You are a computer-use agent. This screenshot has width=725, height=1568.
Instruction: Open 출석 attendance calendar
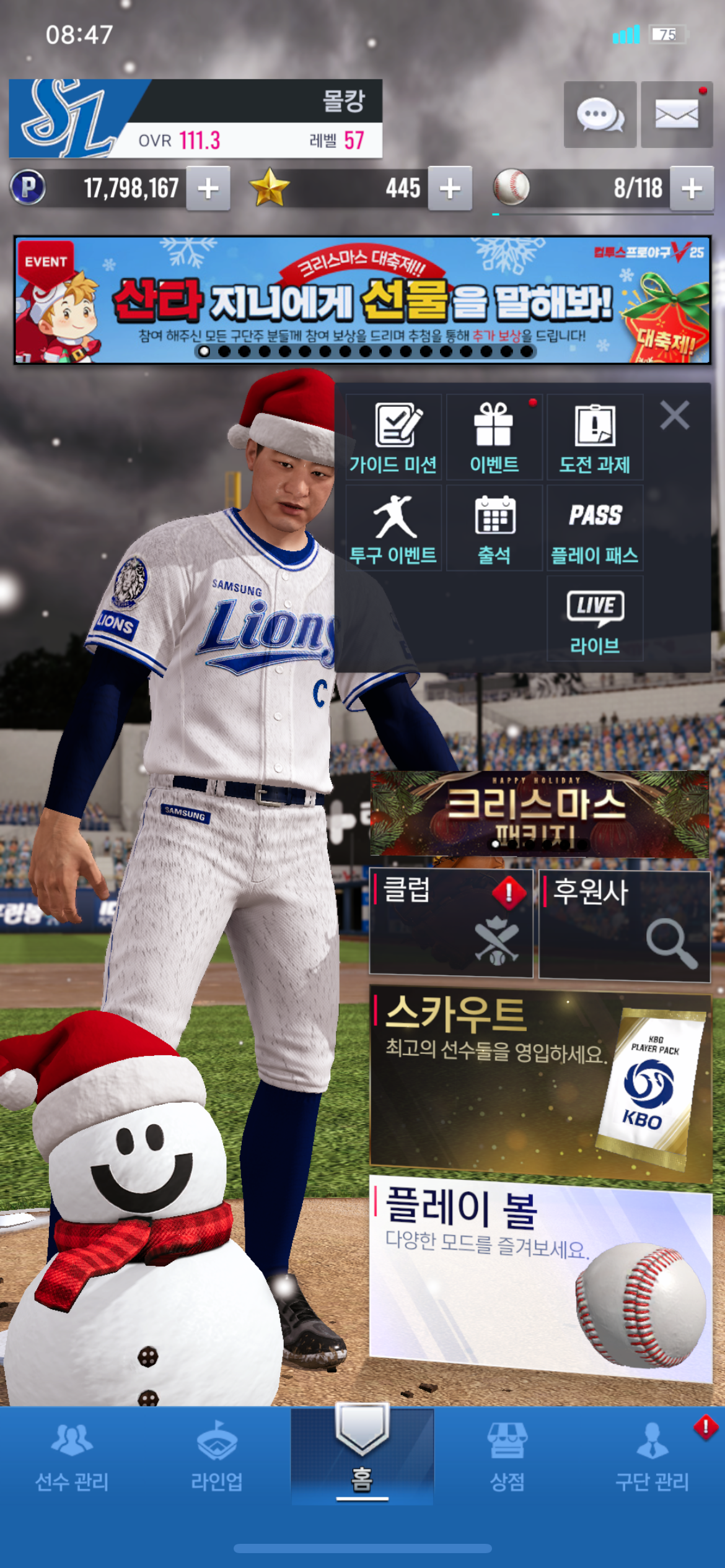[494, 528]
